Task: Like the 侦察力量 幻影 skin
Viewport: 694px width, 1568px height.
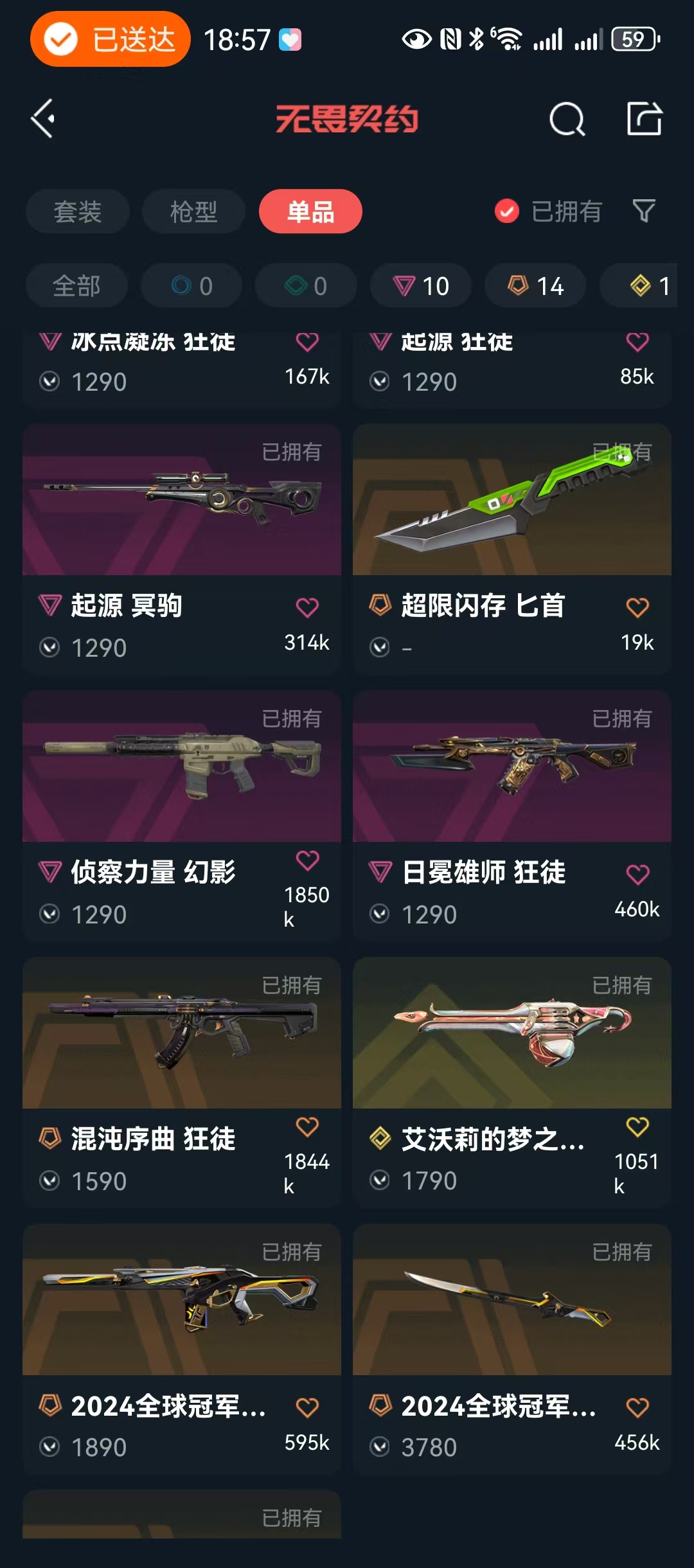Action: [307, 860]
